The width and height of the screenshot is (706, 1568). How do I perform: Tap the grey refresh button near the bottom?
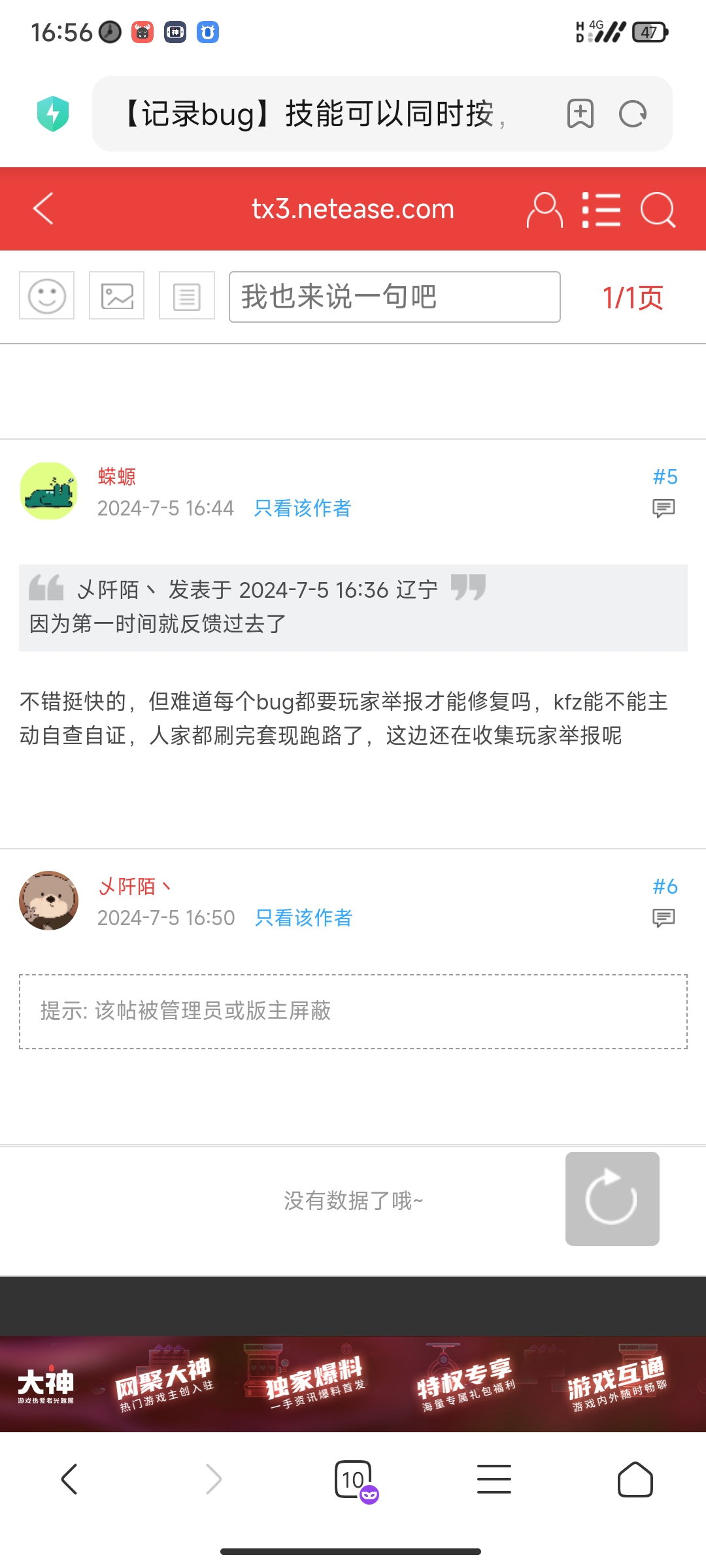612,1198
